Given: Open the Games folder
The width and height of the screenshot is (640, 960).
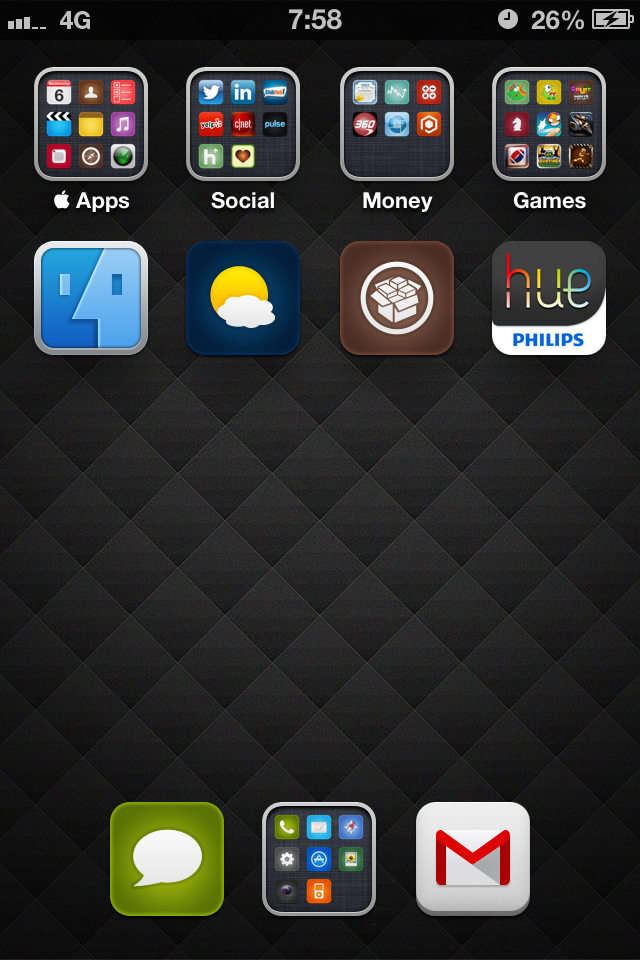Looking at the screenshot, I should click(x=549, y=124).
